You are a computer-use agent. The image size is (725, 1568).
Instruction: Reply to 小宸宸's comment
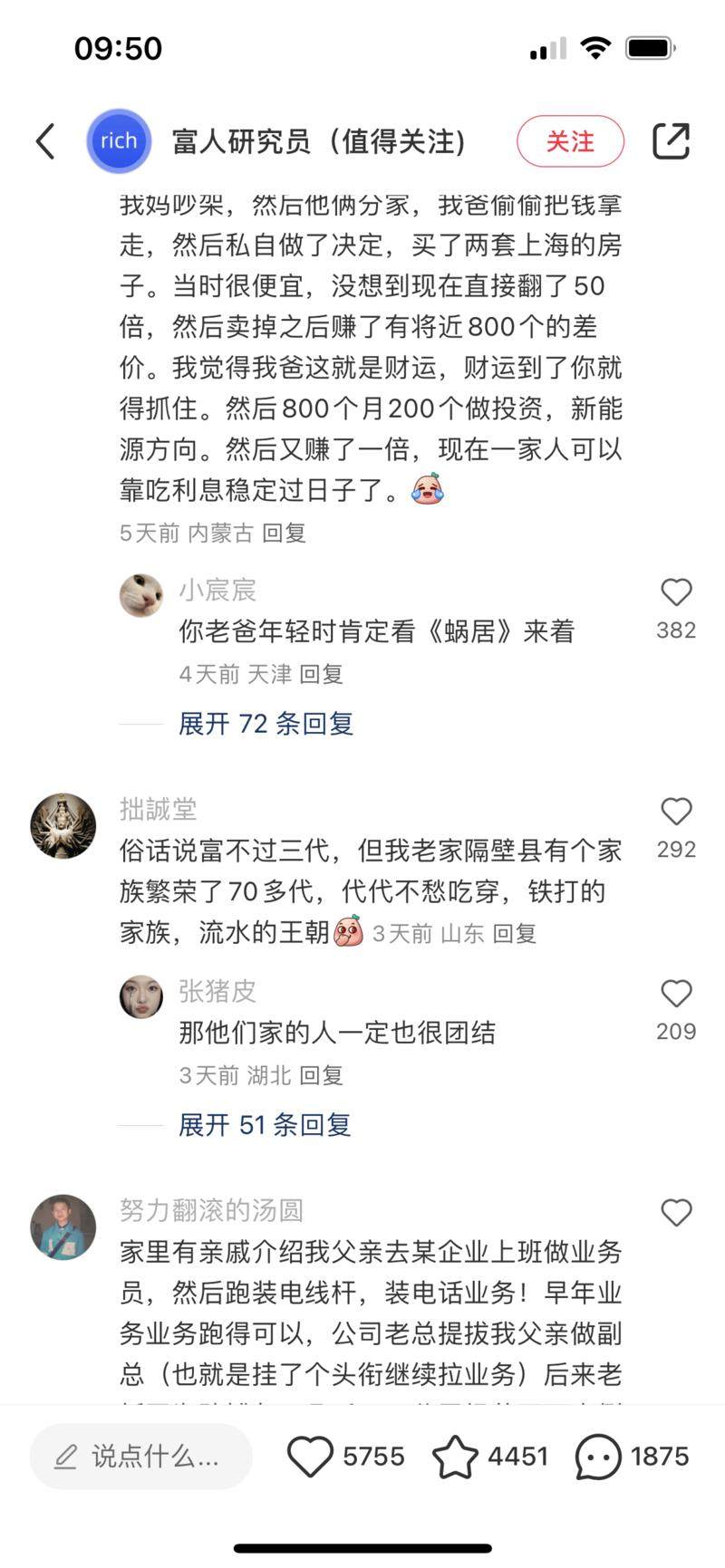(321, 674)
